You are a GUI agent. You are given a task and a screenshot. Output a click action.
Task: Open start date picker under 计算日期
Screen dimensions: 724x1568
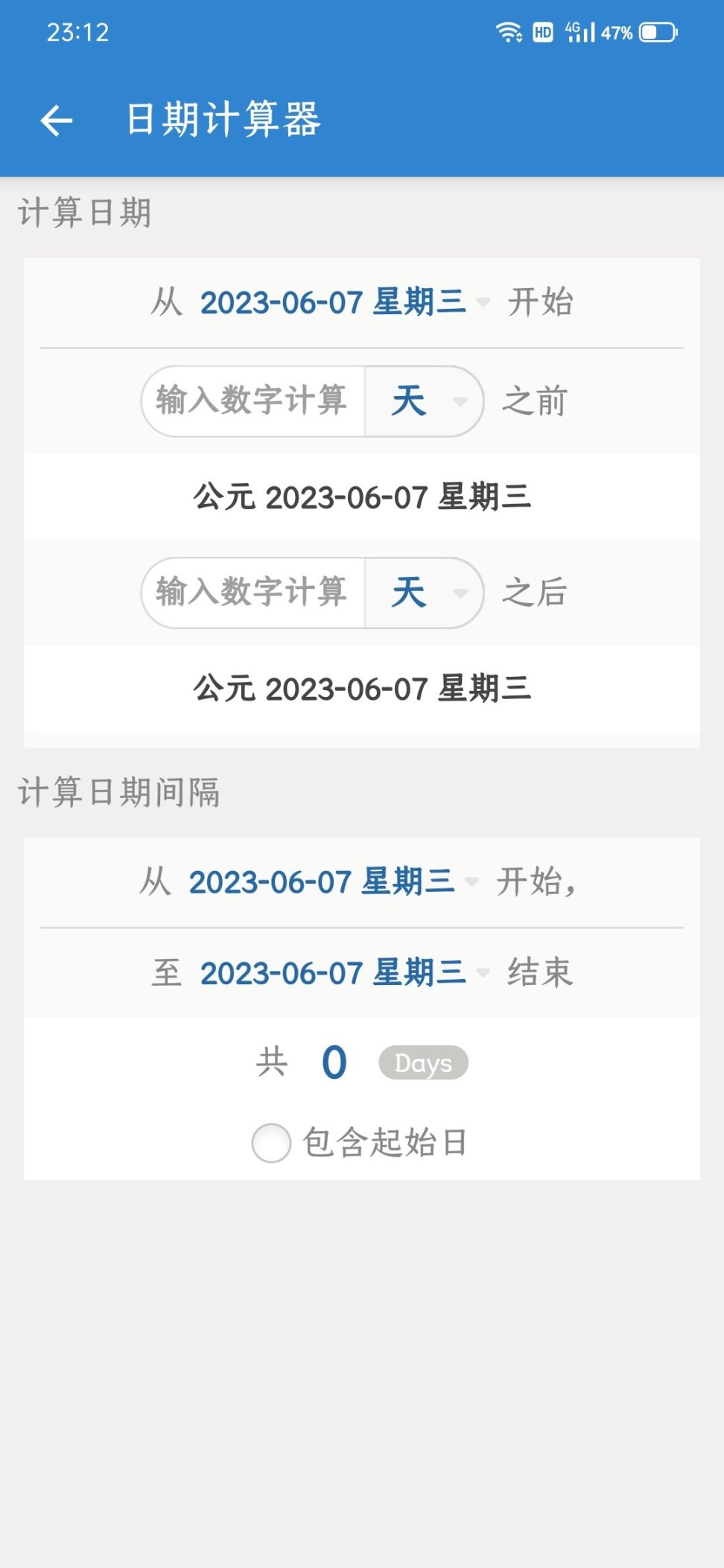coord(345,302)
